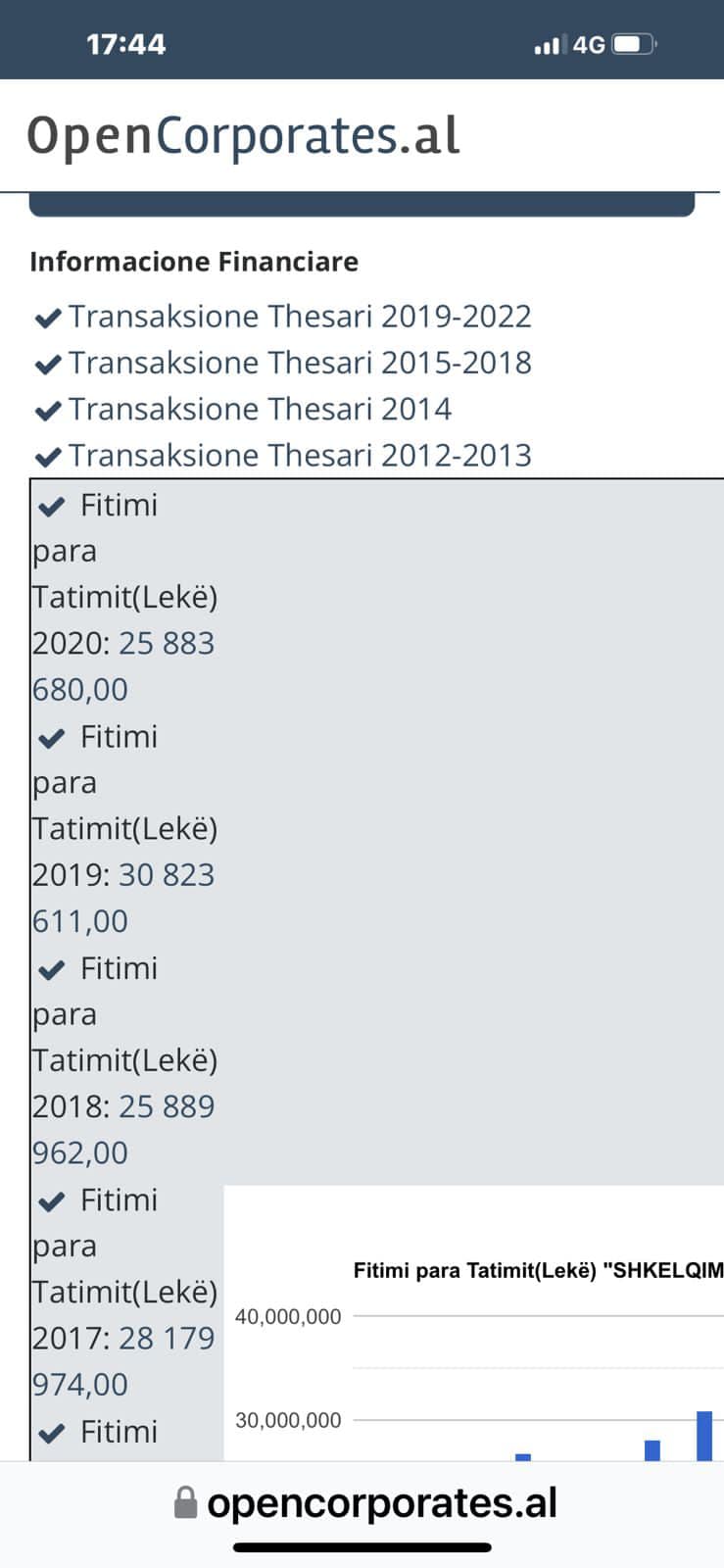The width and height of the screenshot is (724, 1568).
Task: Open the 2018 profit figure 25 889 962,00
Action: point(166,1106)
